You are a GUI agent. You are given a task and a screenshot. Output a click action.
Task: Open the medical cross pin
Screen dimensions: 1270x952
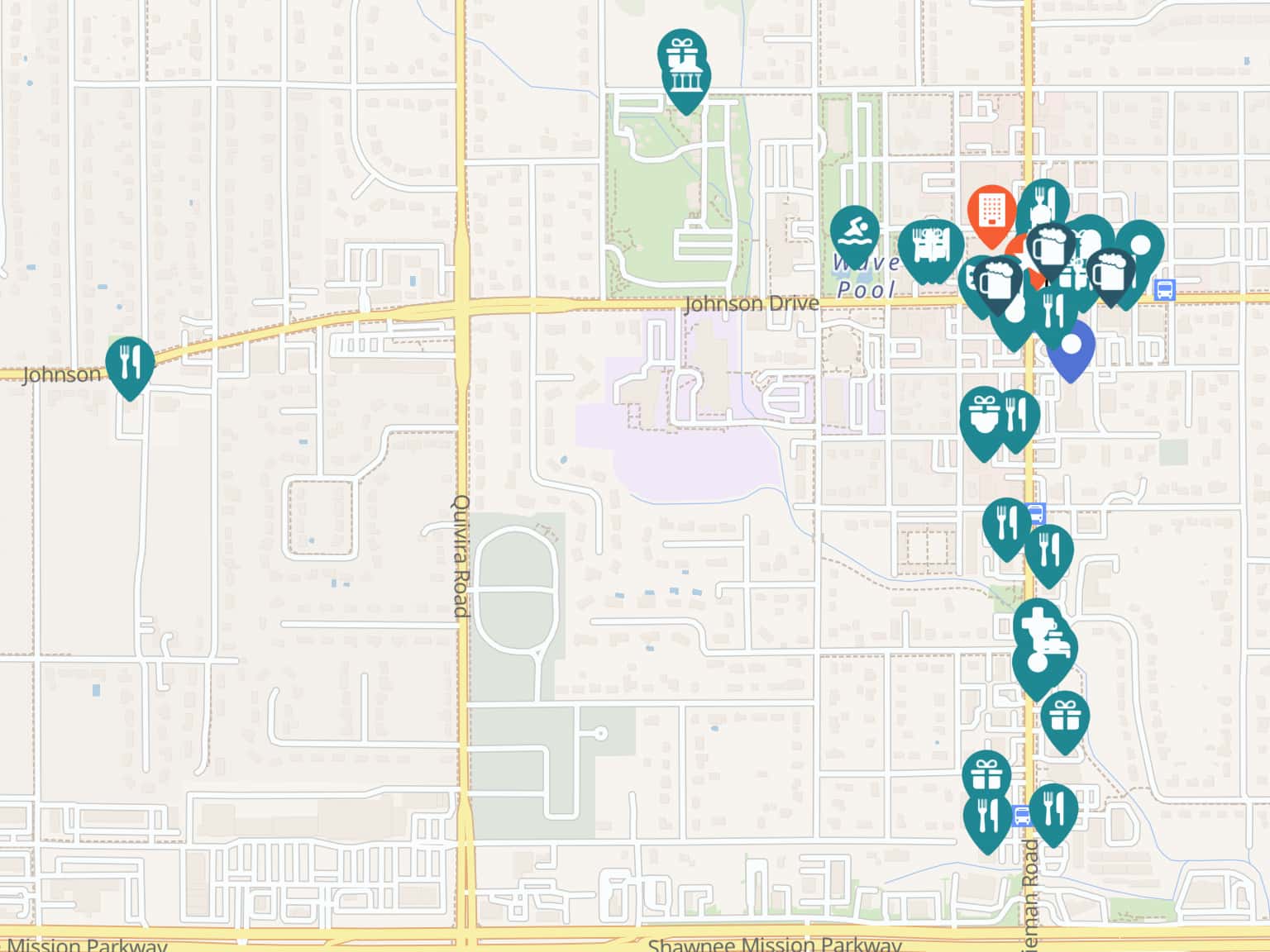click(x=1037, y=621)
